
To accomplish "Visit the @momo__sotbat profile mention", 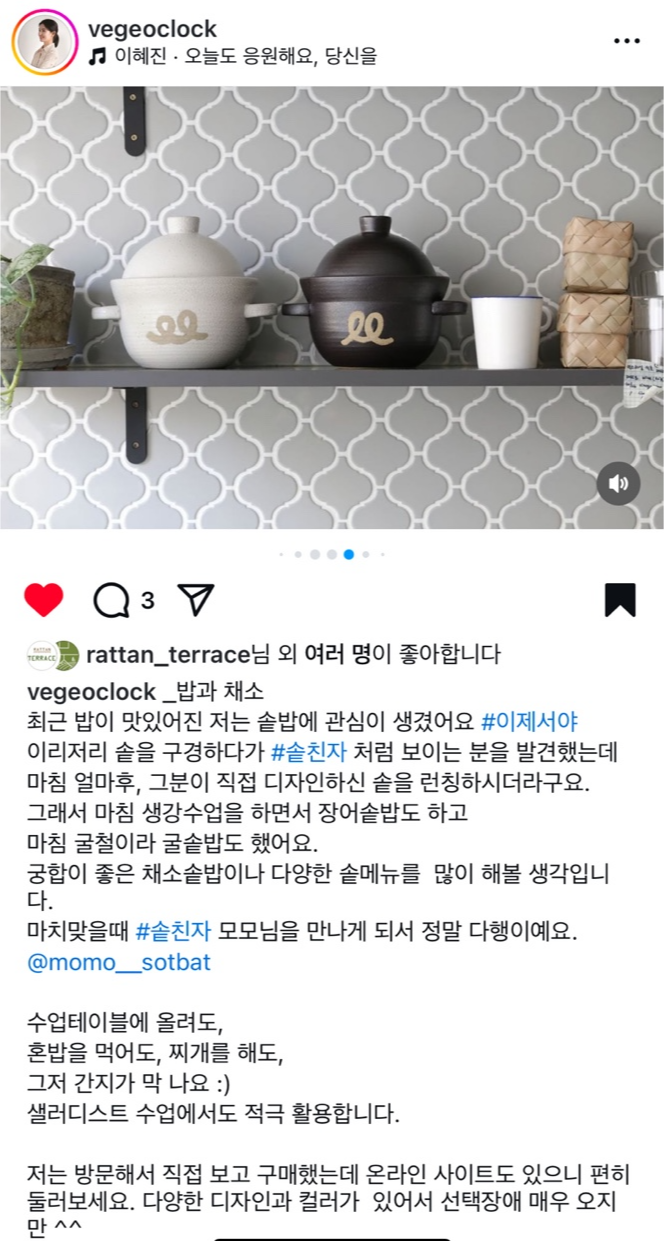I will [x=119, y=962].
